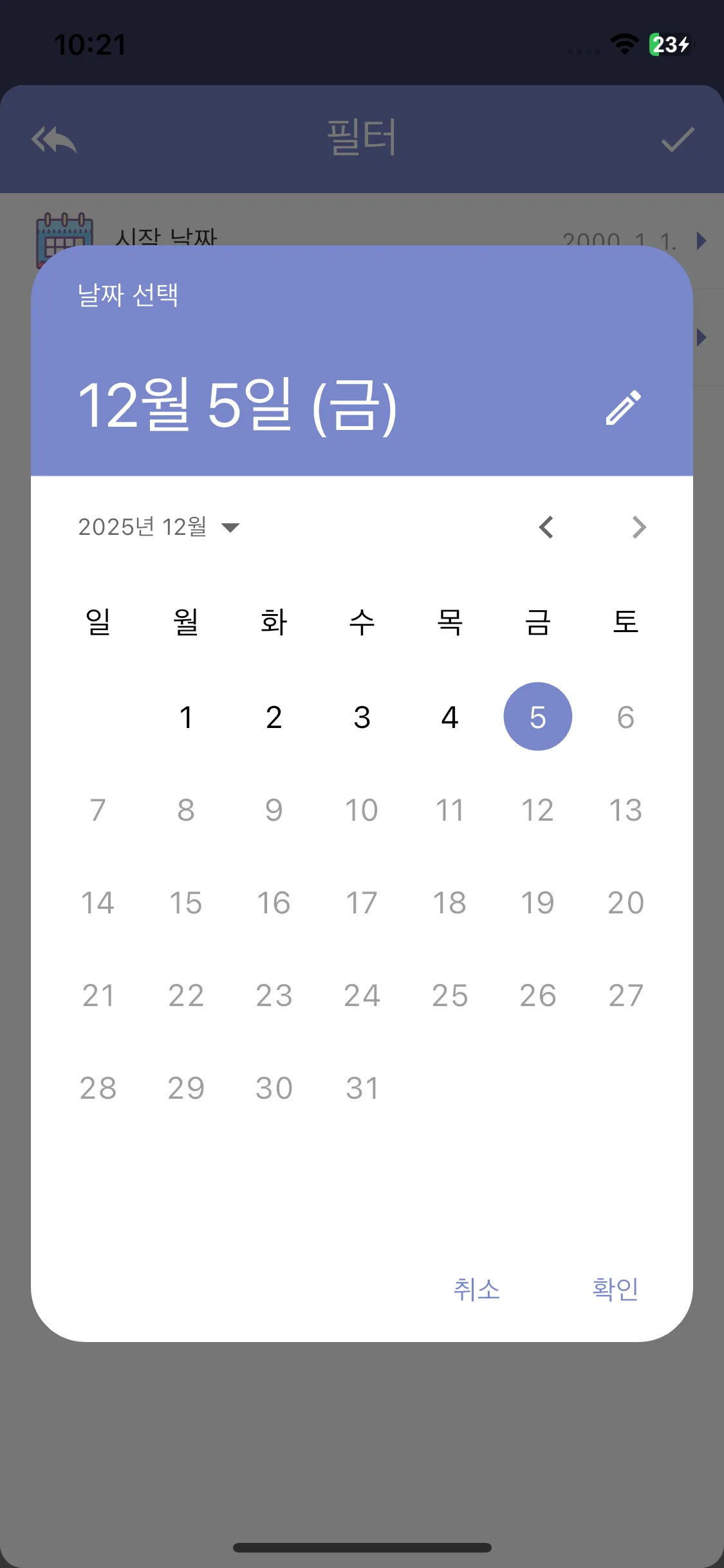Cancel the date picker with 취소
The height and width of the screenshot is (1568, 724).
pyautogui.click(x=477, y=1289)
